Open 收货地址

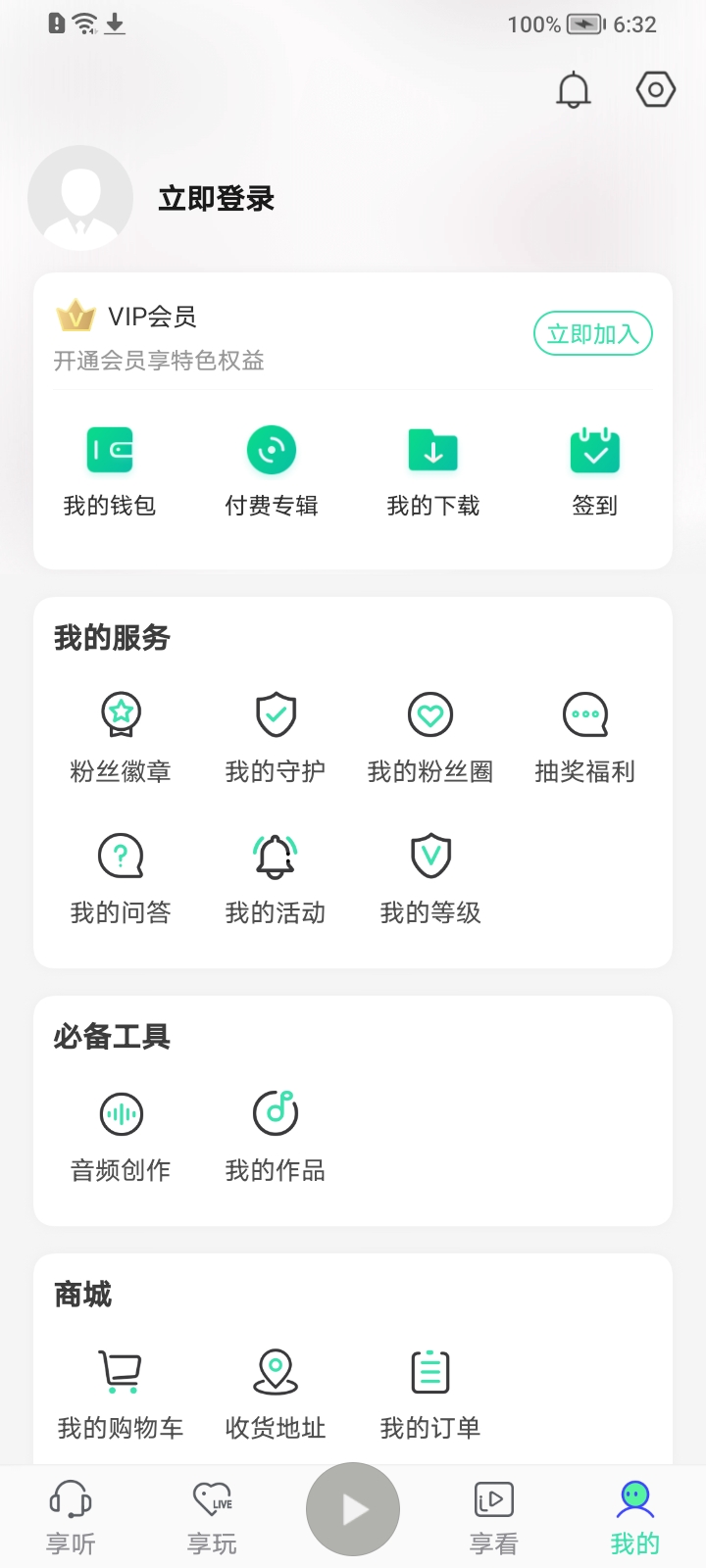click(276, 1396)
